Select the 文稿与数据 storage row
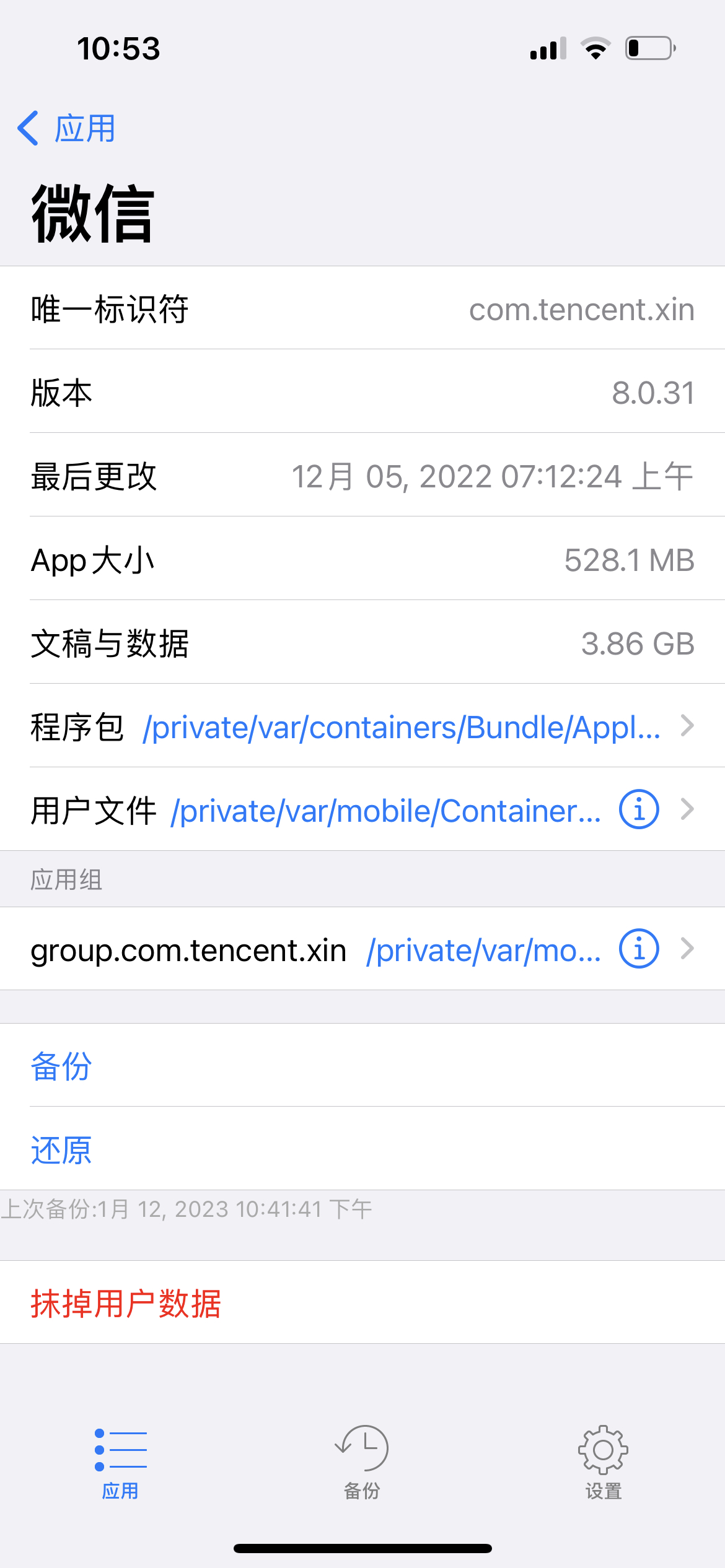Screen dimensions: 725x1568 (x=362, y=644)
